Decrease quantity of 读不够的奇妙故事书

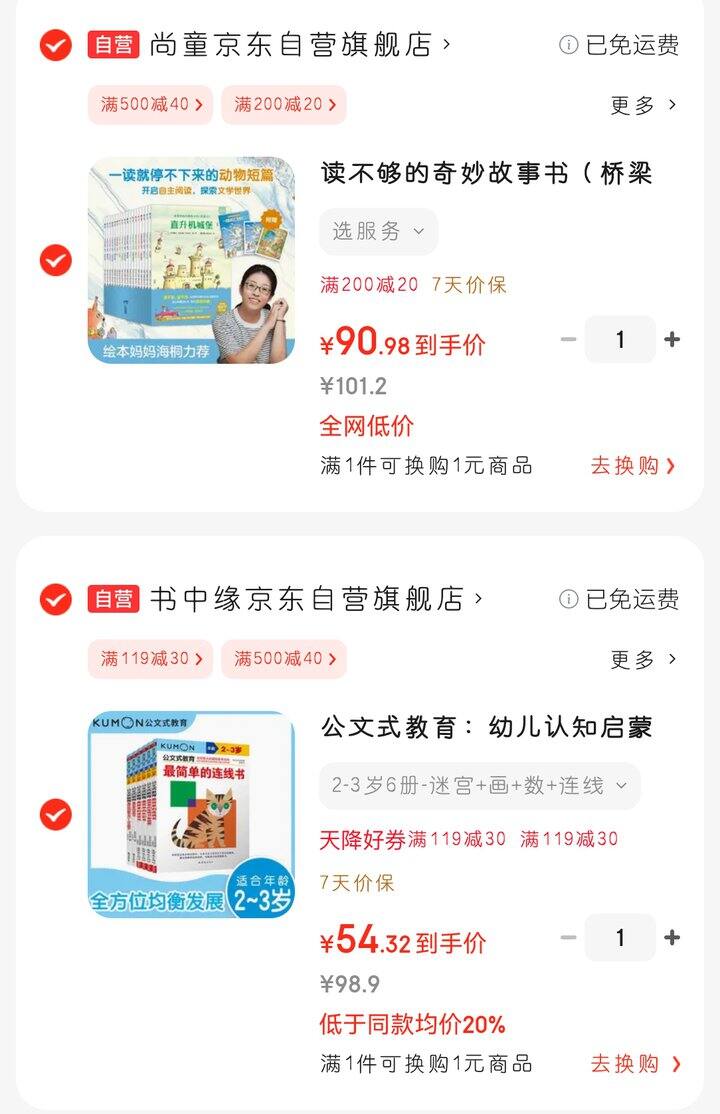pos(569,339)
